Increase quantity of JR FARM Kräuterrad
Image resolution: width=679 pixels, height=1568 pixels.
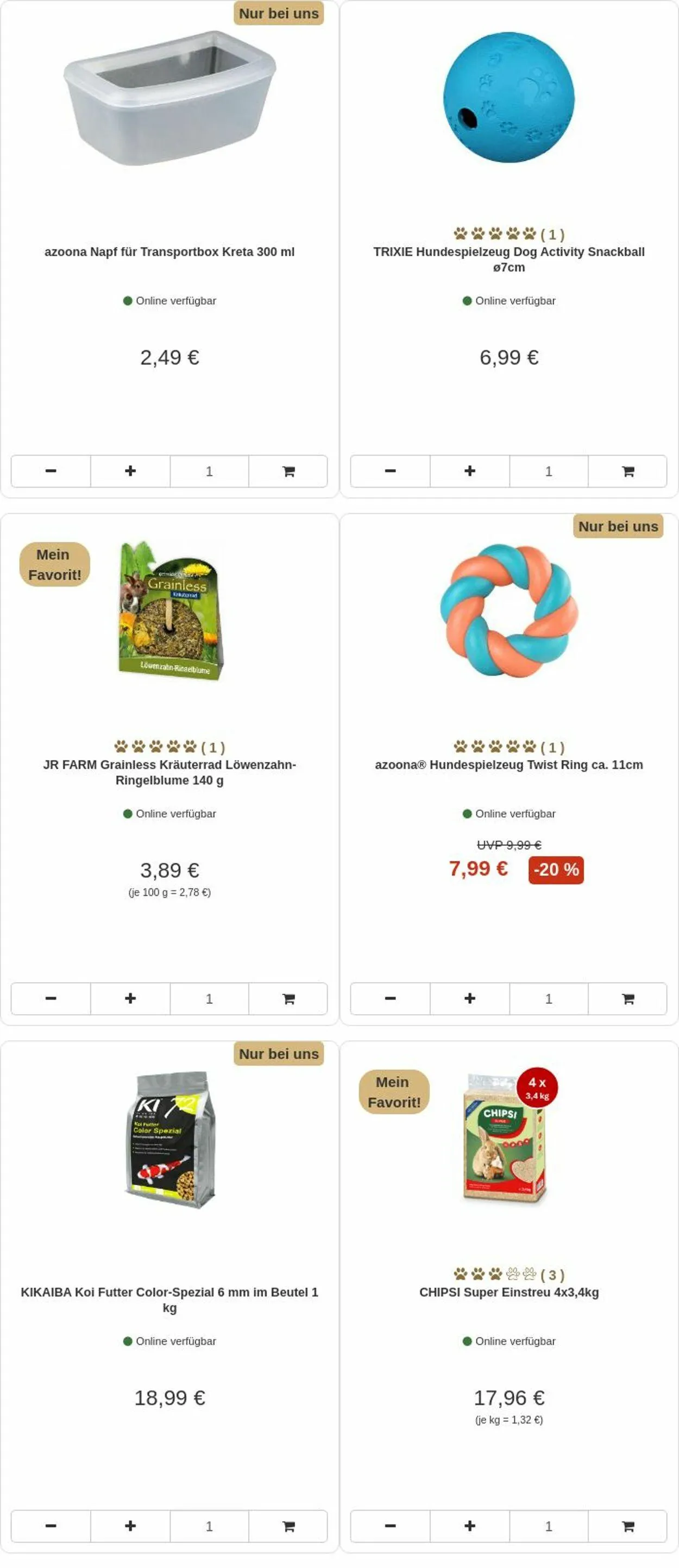click(x=130, y=998)
